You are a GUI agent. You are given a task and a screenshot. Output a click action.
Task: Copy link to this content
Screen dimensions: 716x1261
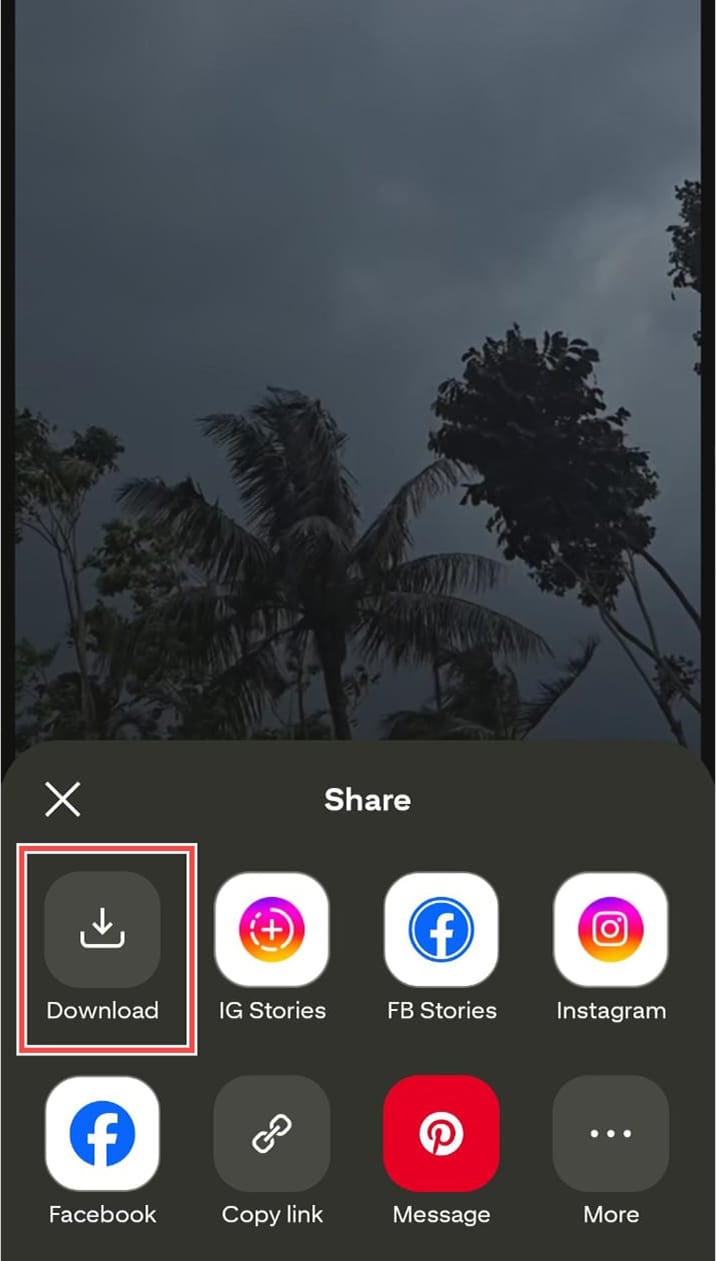(272, 1133)
